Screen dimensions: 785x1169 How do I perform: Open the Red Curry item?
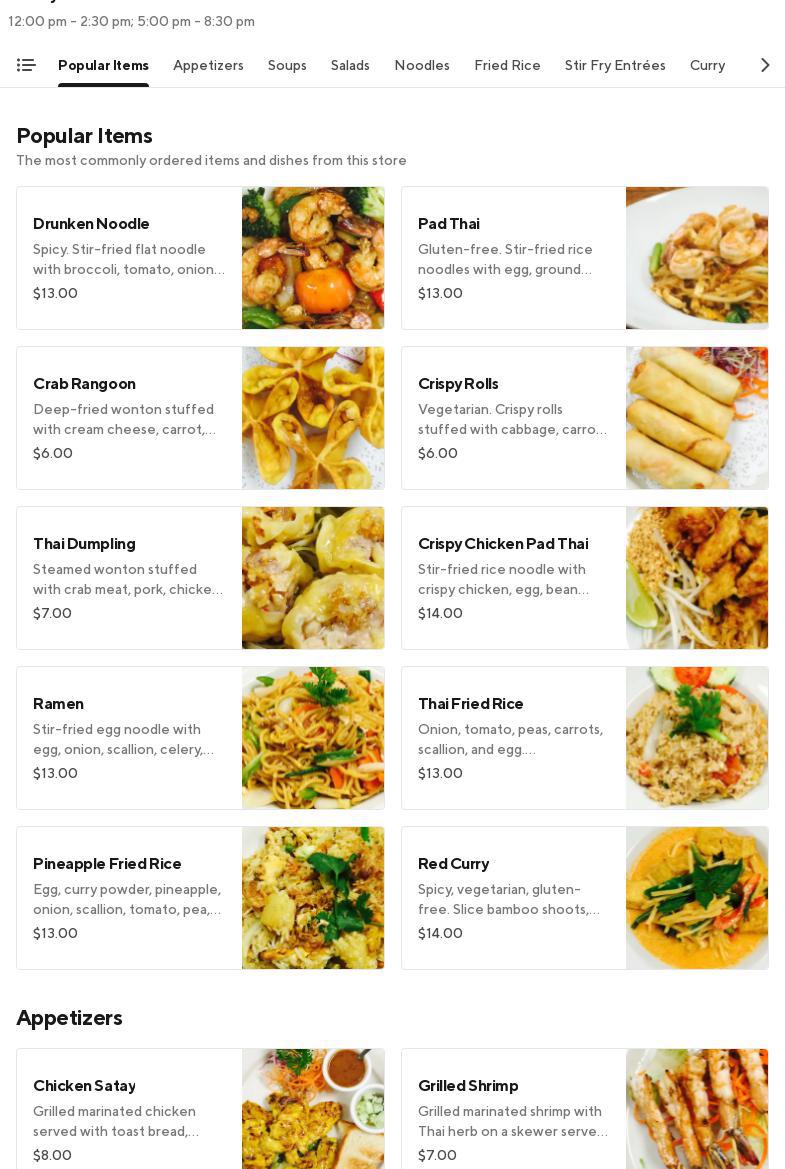[x=584, y=898]
